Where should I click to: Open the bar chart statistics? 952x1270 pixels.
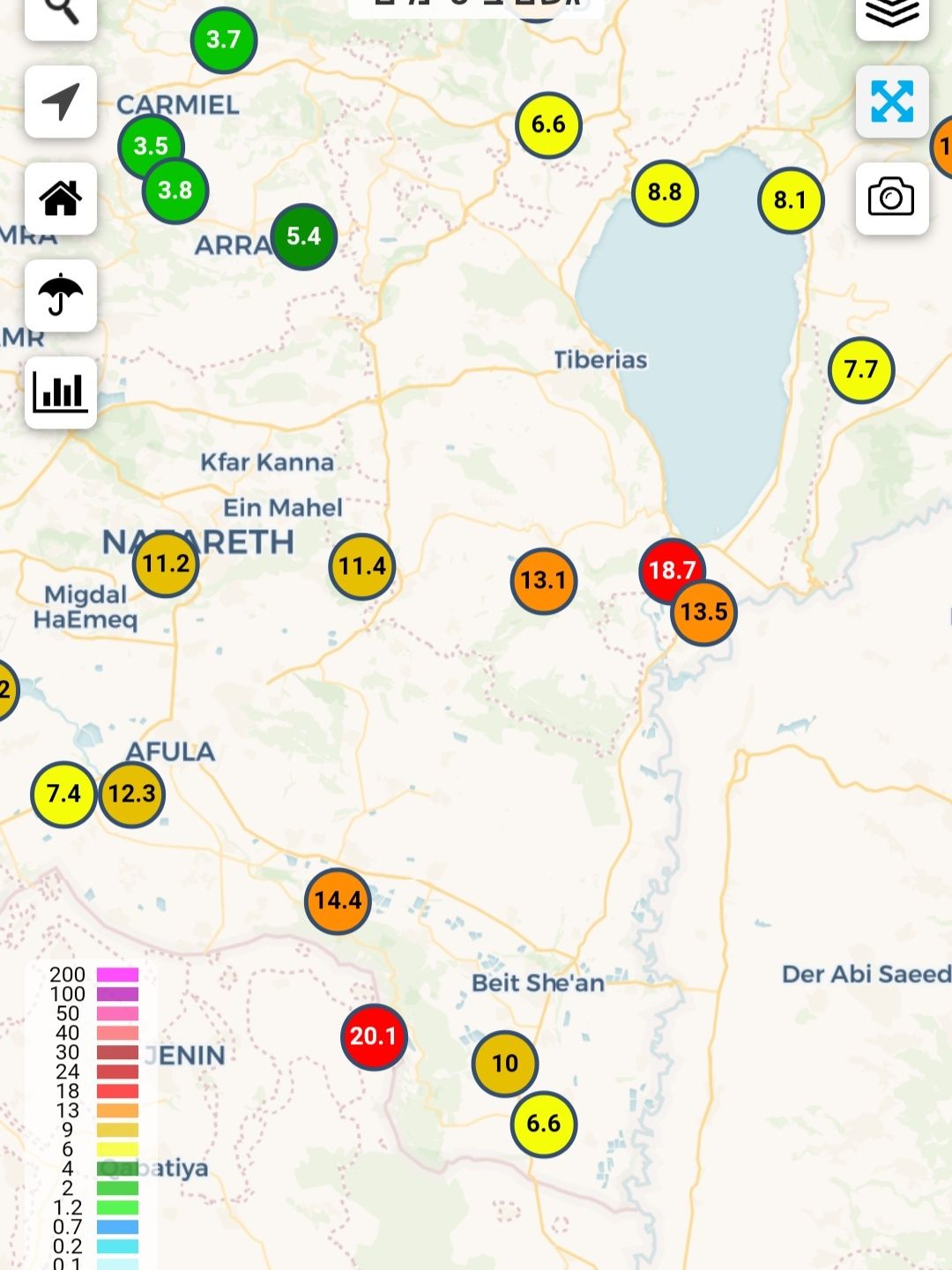coord(60,392)
